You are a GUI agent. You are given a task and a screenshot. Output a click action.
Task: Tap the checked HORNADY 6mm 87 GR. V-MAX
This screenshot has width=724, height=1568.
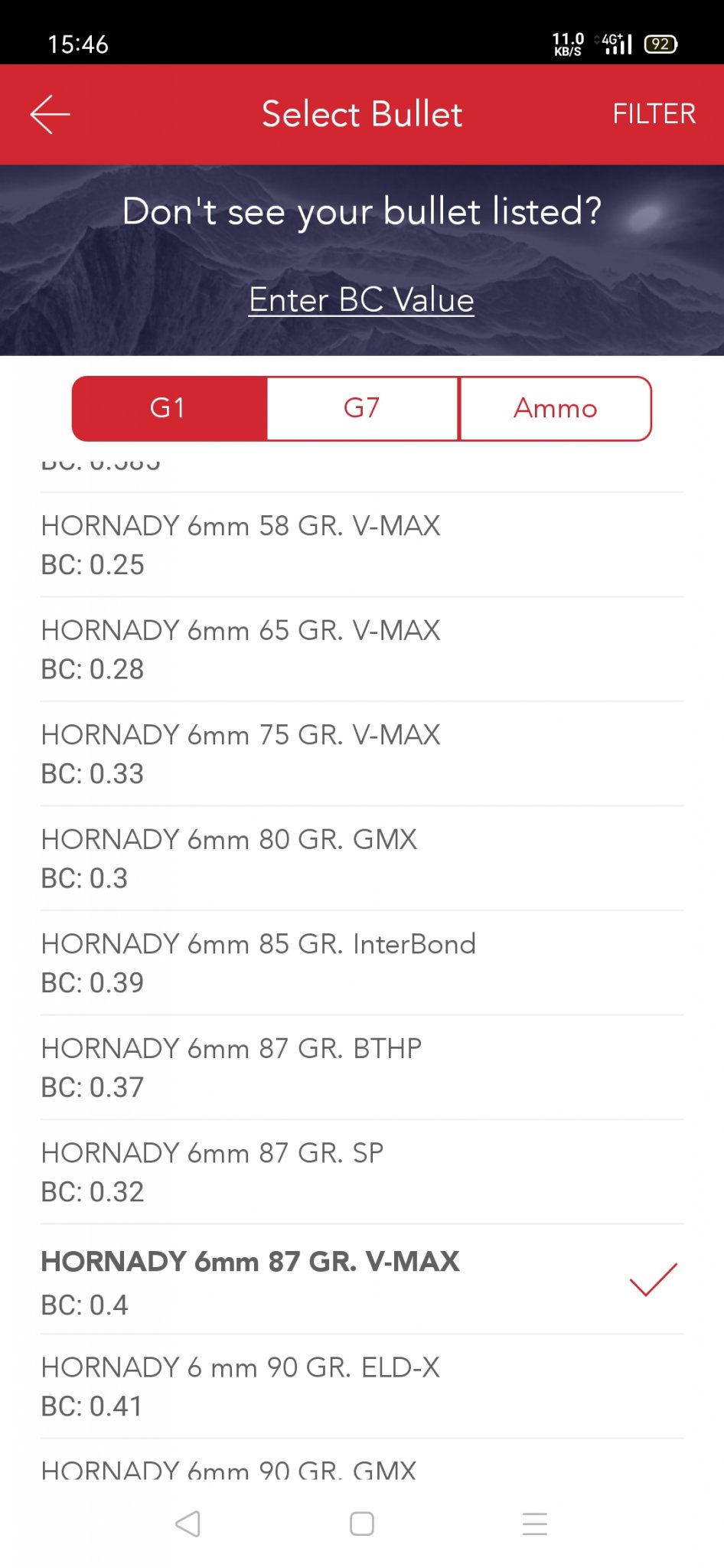coord(361,1281)
